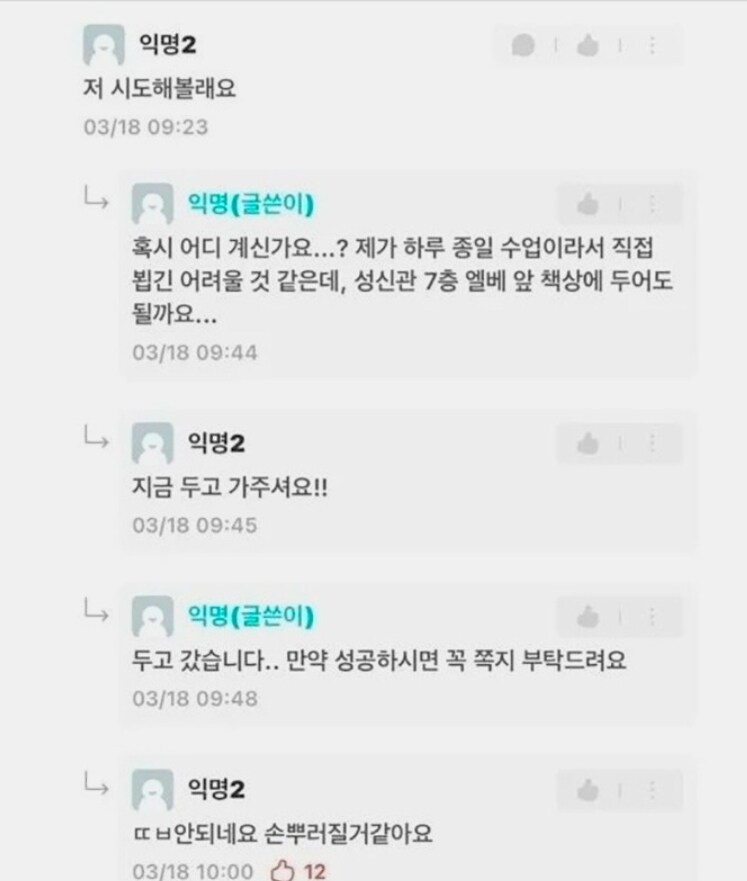Image resolution: width=747 pixels, height=881 pixels.
Task: Open more options for the 10:00 reply
Action: [x=653, y=790]
